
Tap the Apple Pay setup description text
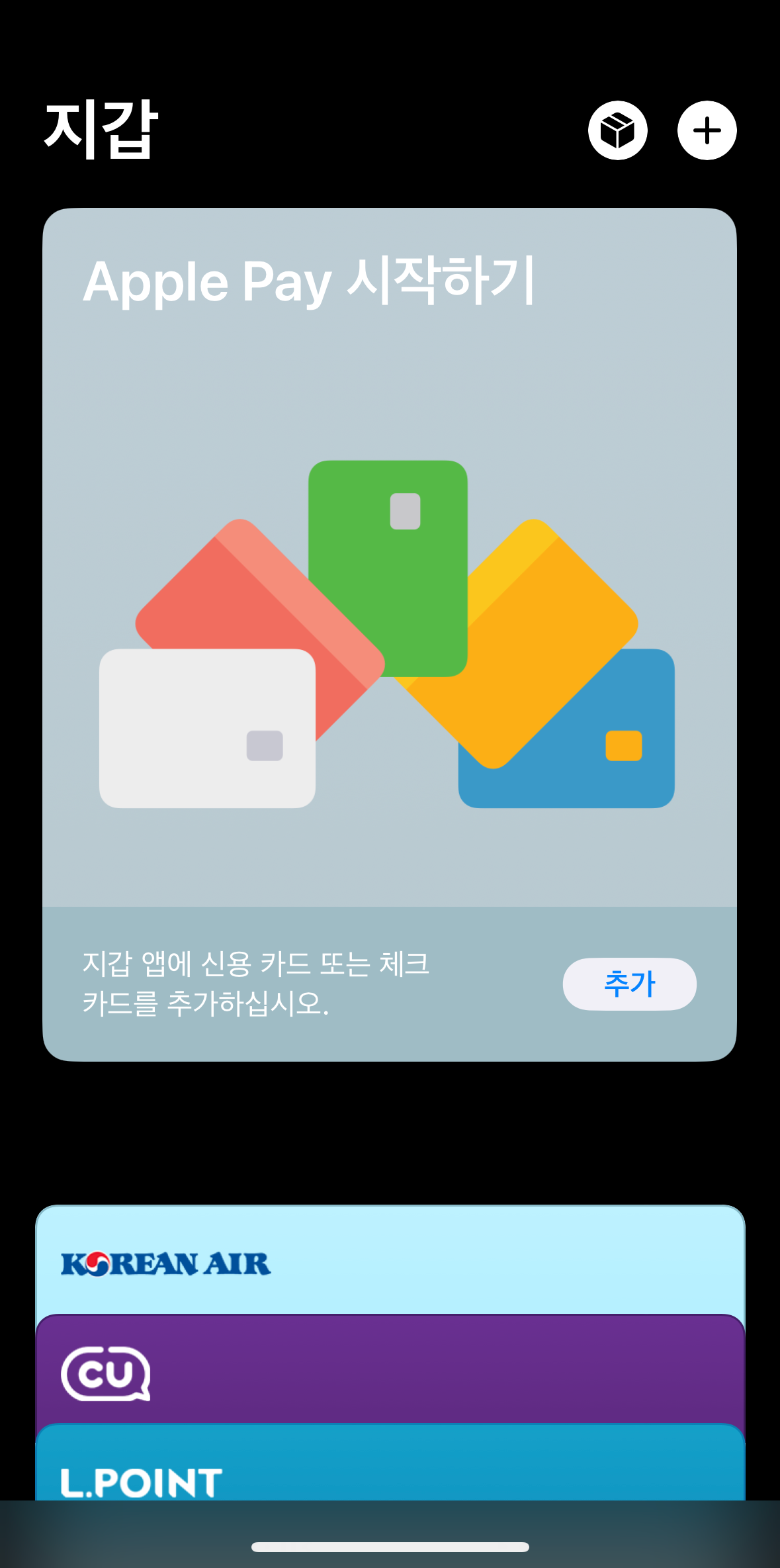point(258,986)
